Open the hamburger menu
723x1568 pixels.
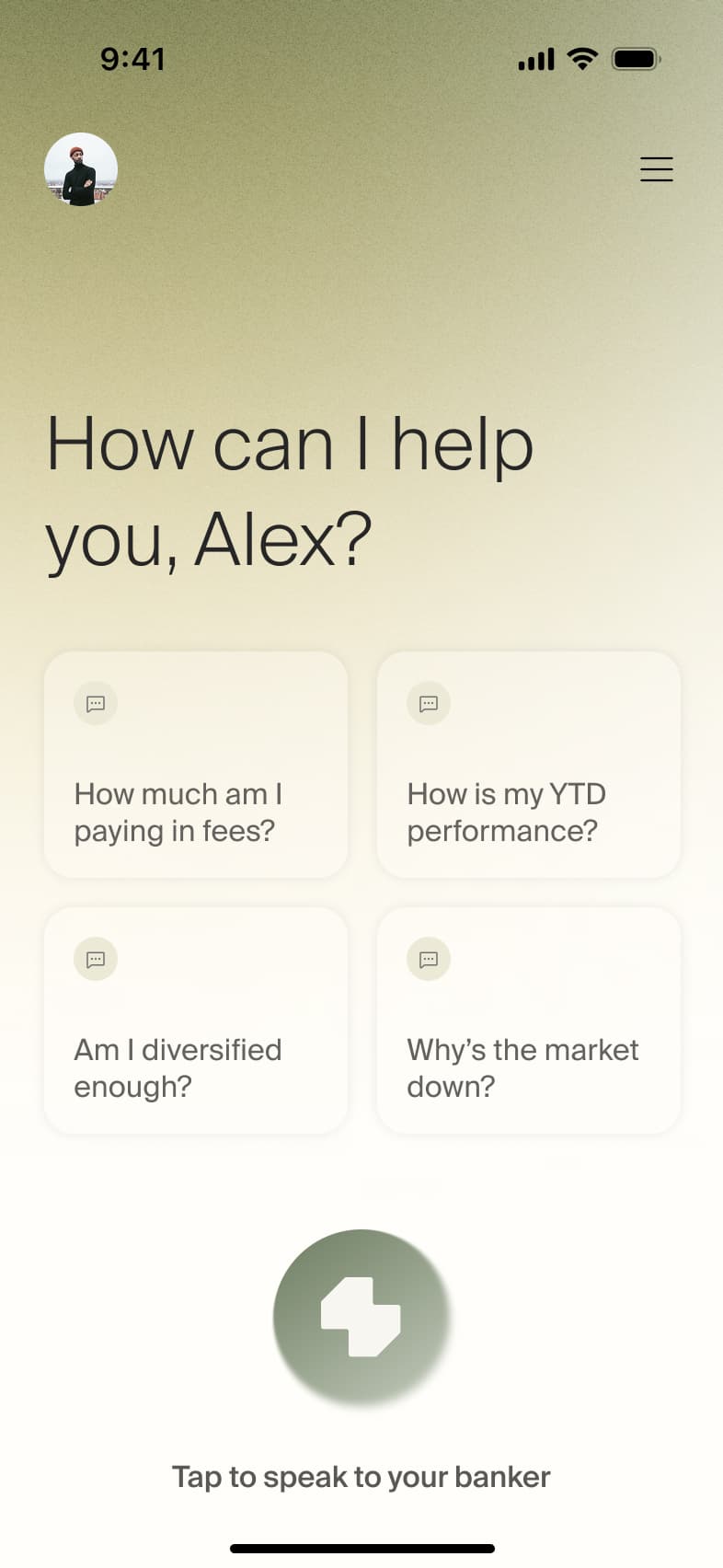click(656, 169)
